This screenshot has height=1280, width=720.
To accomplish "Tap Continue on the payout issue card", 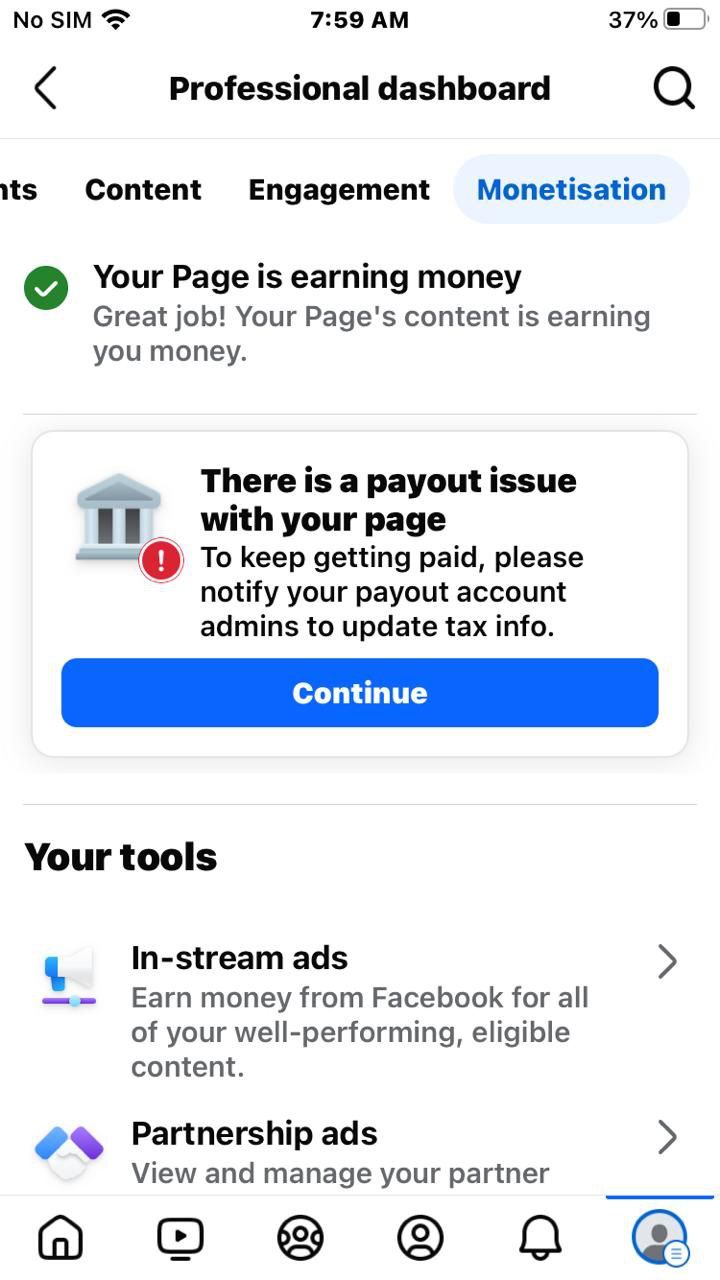I will click(360, 692).
